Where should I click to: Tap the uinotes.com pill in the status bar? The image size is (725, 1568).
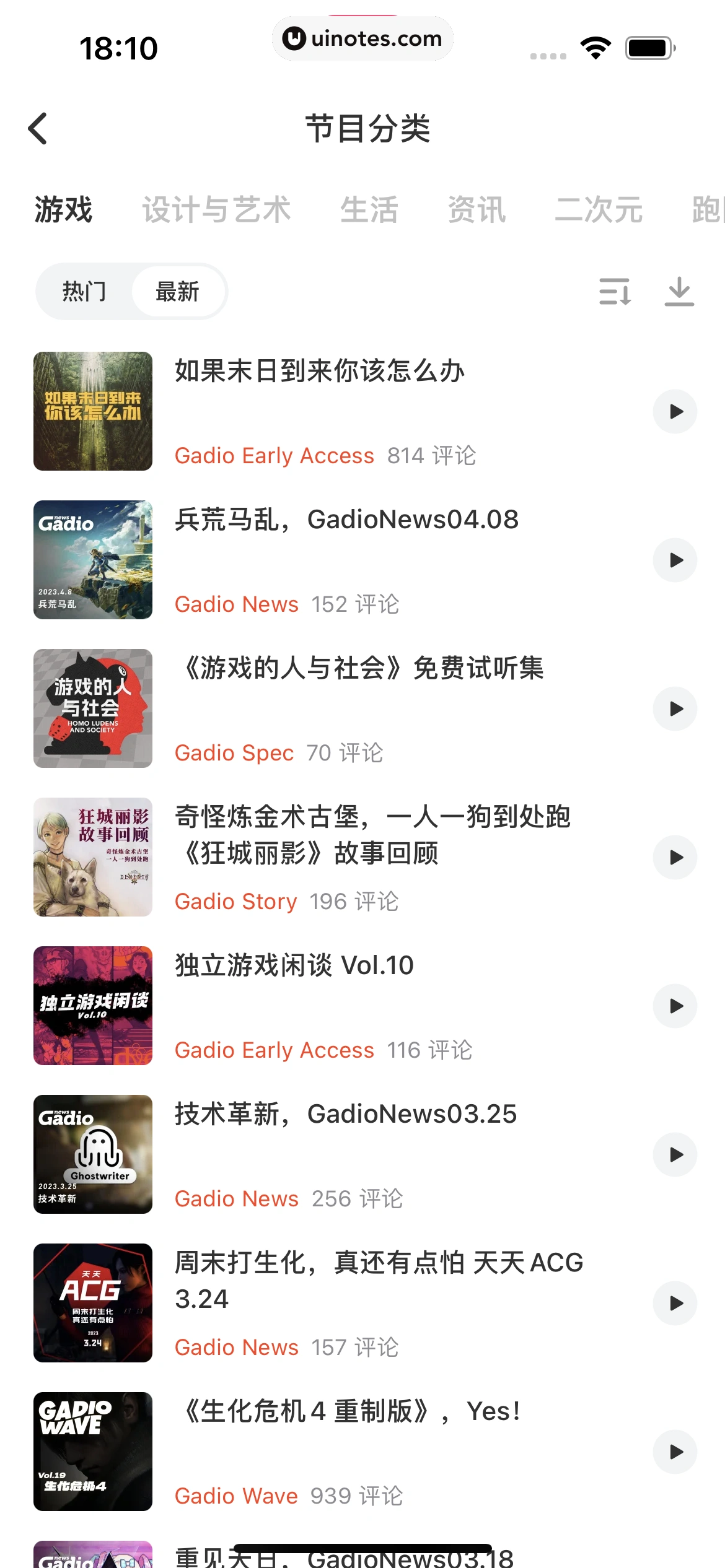pos(362,38)
